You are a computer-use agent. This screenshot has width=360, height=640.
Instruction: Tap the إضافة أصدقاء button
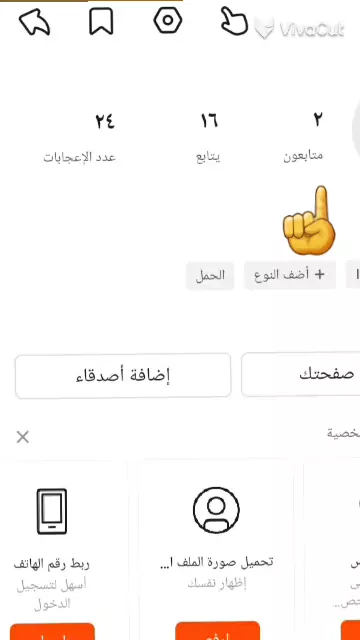[x=123, y=376]
